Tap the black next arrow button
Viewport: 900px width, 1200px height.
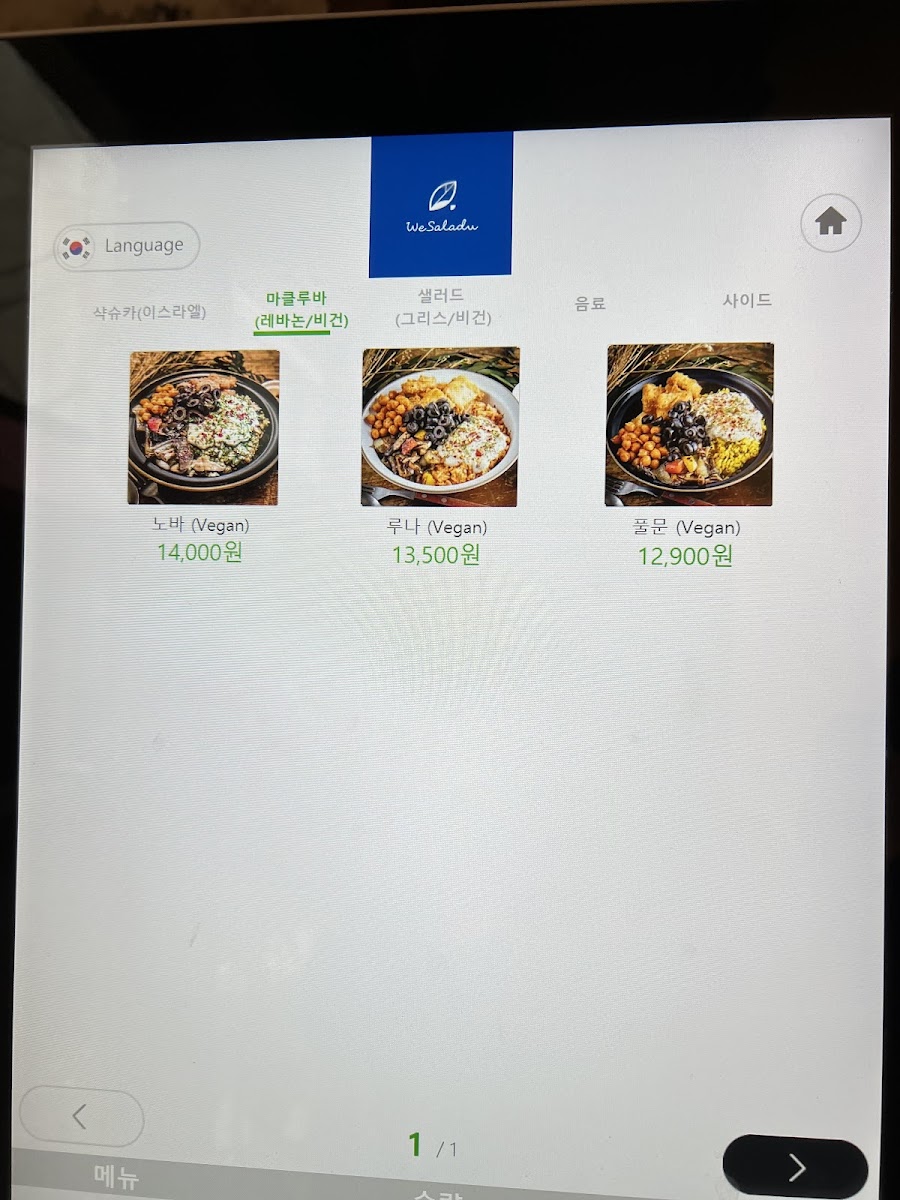[x=795, y=1167]
